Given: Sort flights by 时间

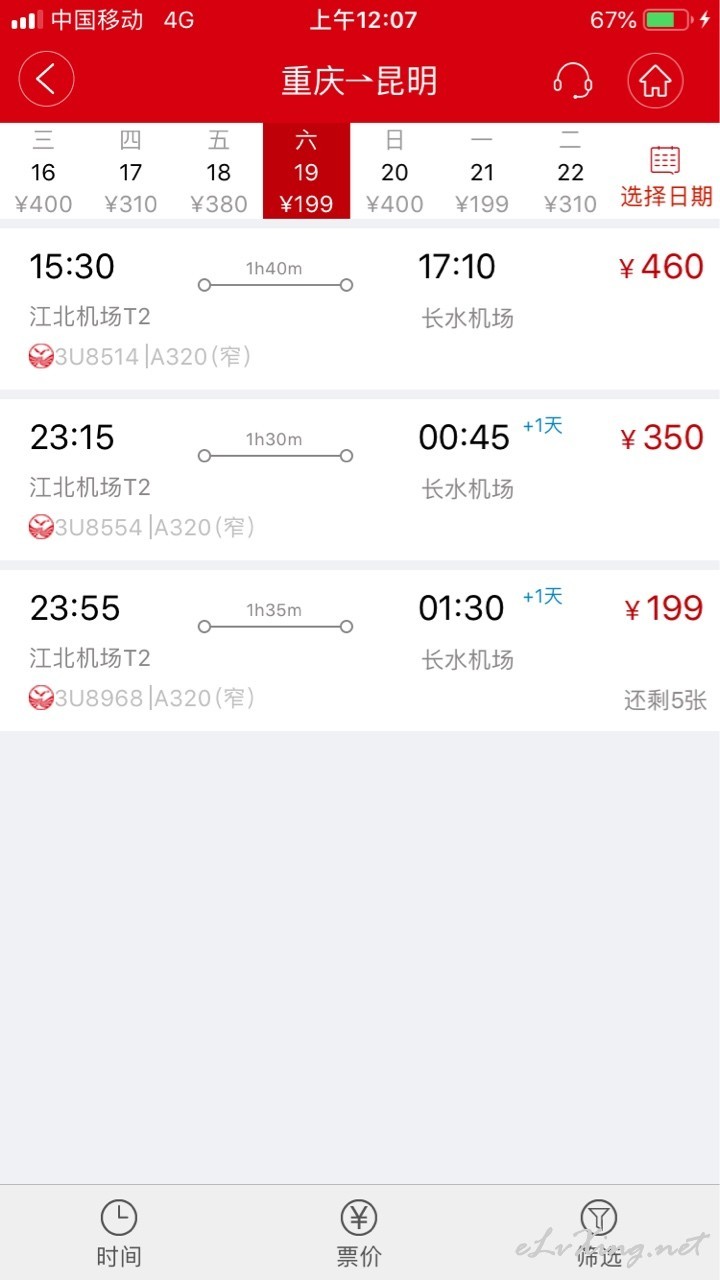Looking at the screenshot, I should pos(119,1233).
